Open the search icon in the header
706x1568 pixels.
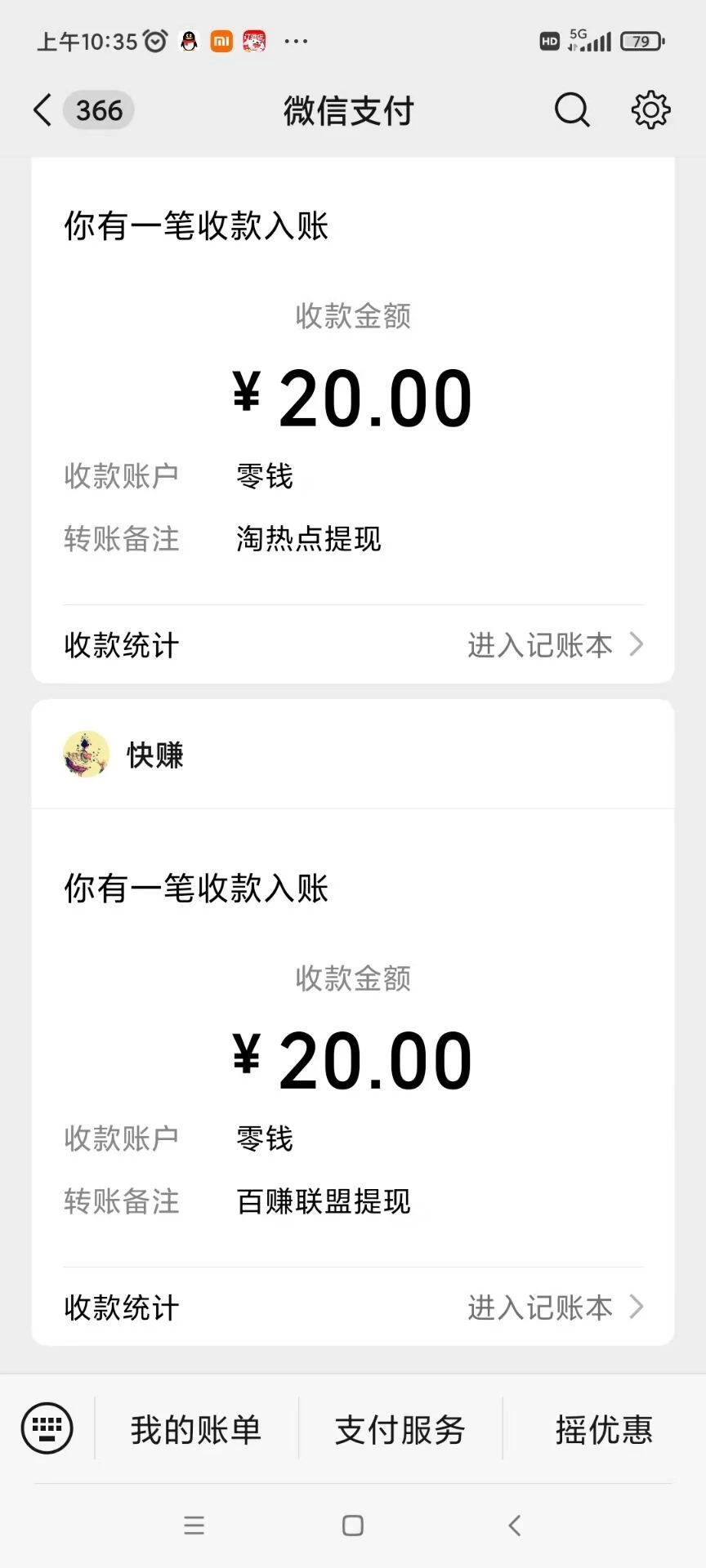pyautogui.click(x=572, y=110)
